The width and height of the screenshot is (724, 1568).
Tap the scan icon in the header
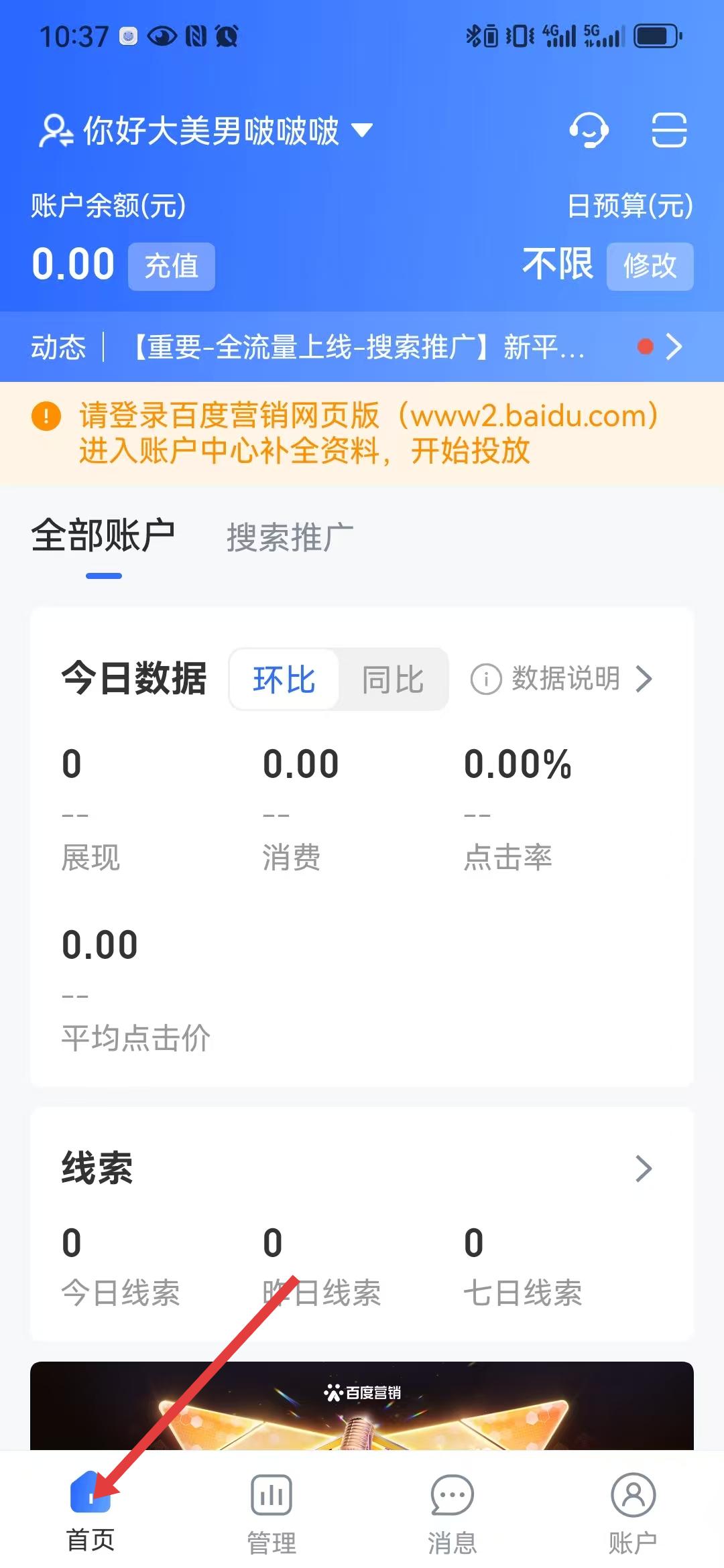pyautogui.click(x=669, y=129)
